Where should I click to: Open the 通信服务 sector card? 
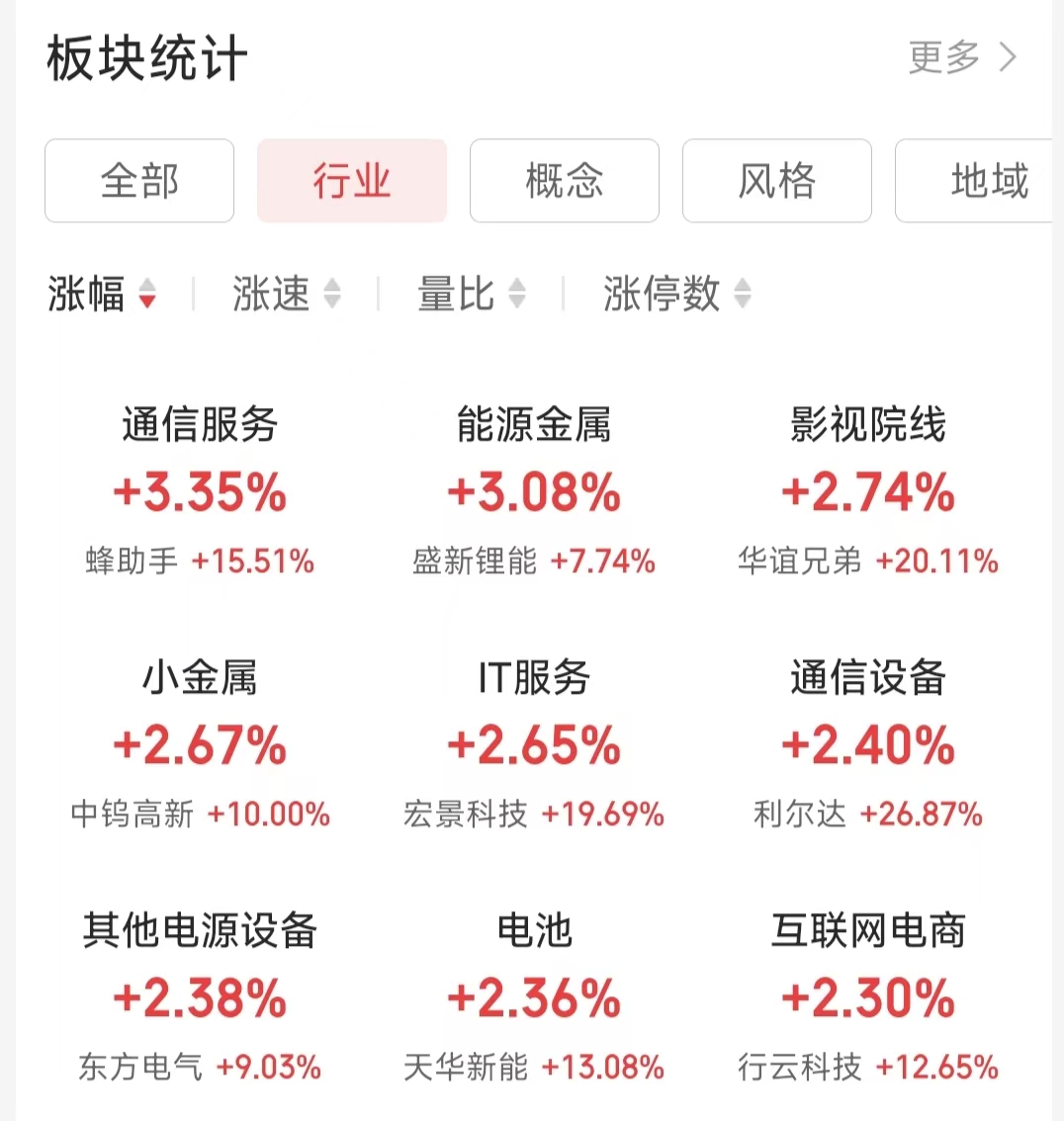coord(200,491)
